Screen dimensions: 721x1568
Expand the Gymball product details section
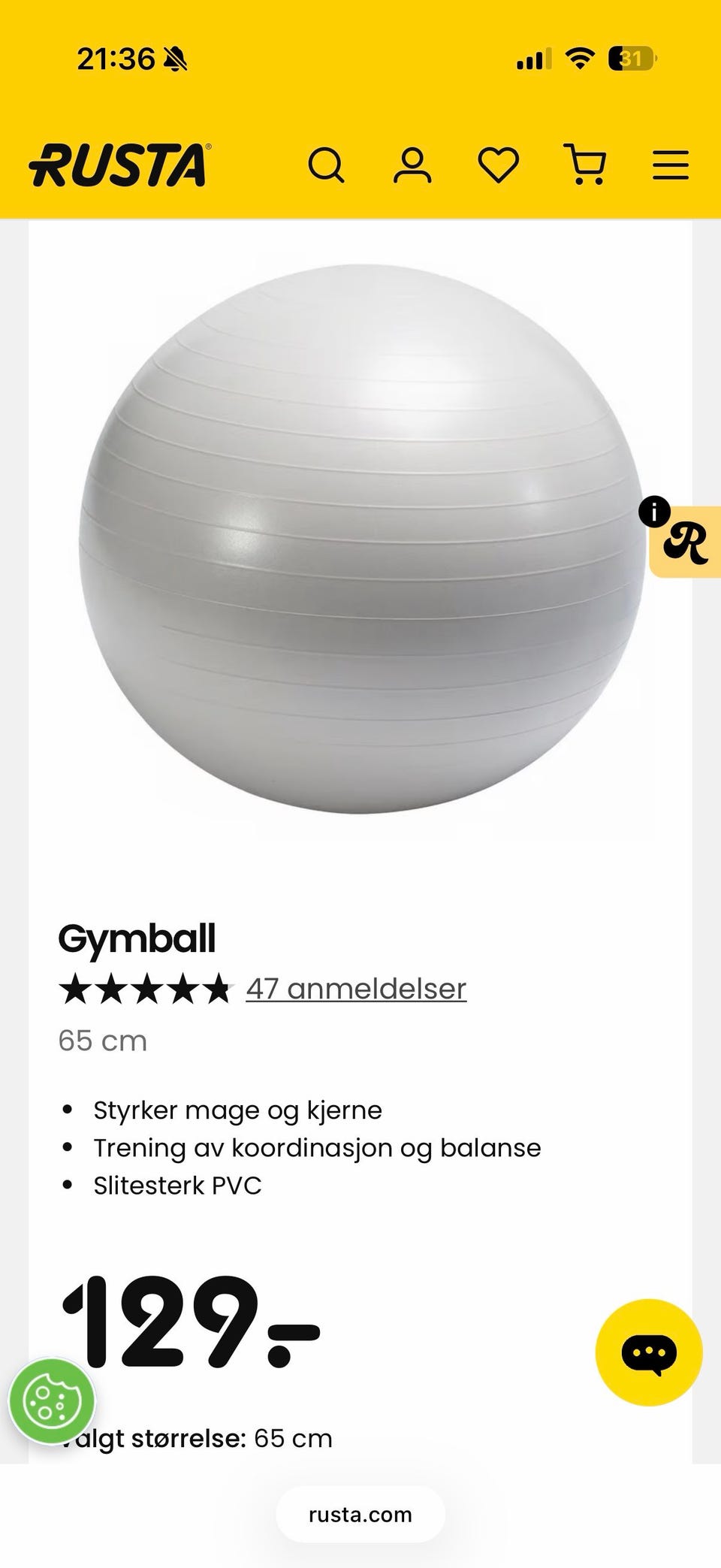(x=137, y=937)
